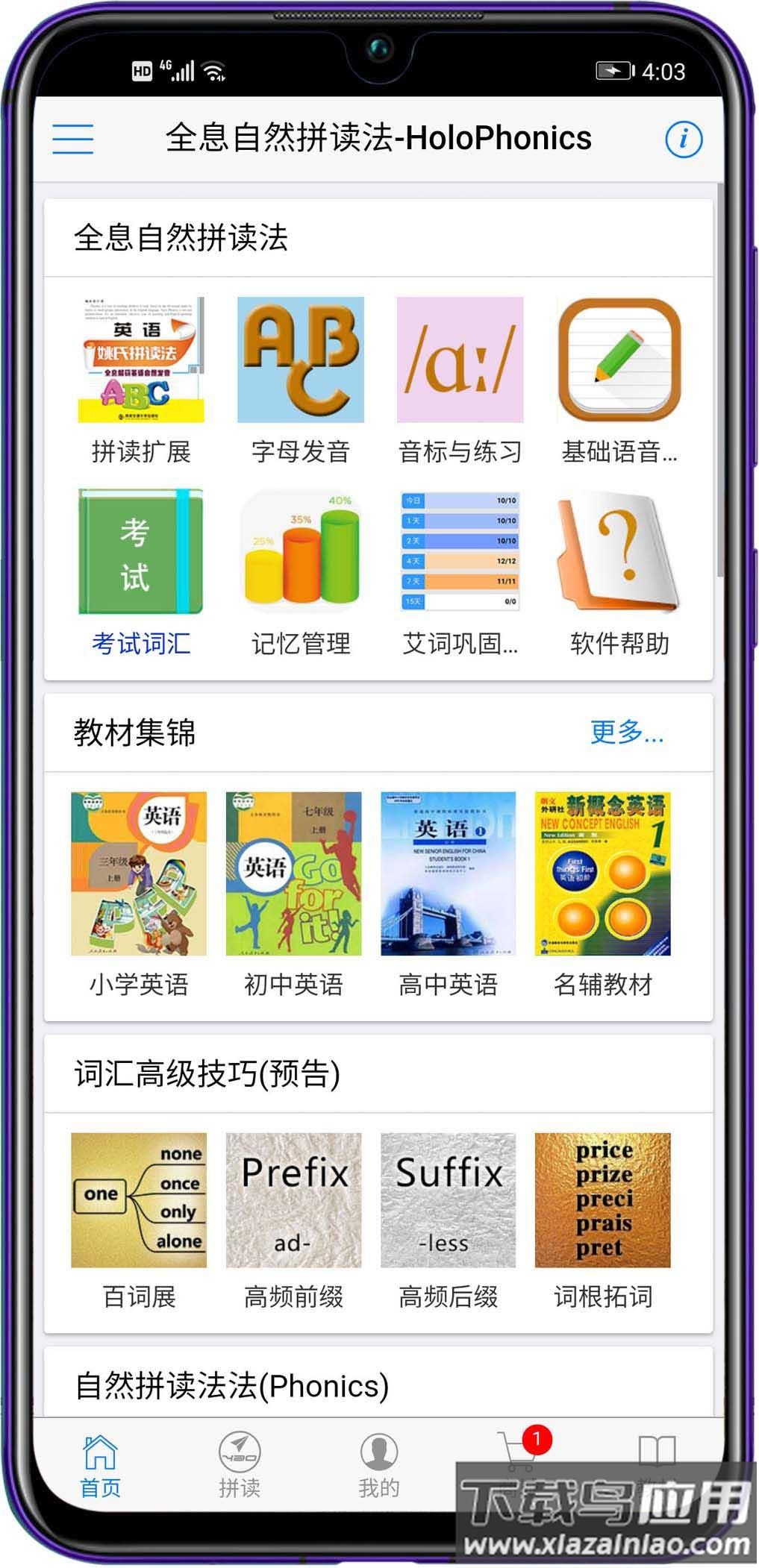Open the hamburger drawer menu

coord(72,139)
